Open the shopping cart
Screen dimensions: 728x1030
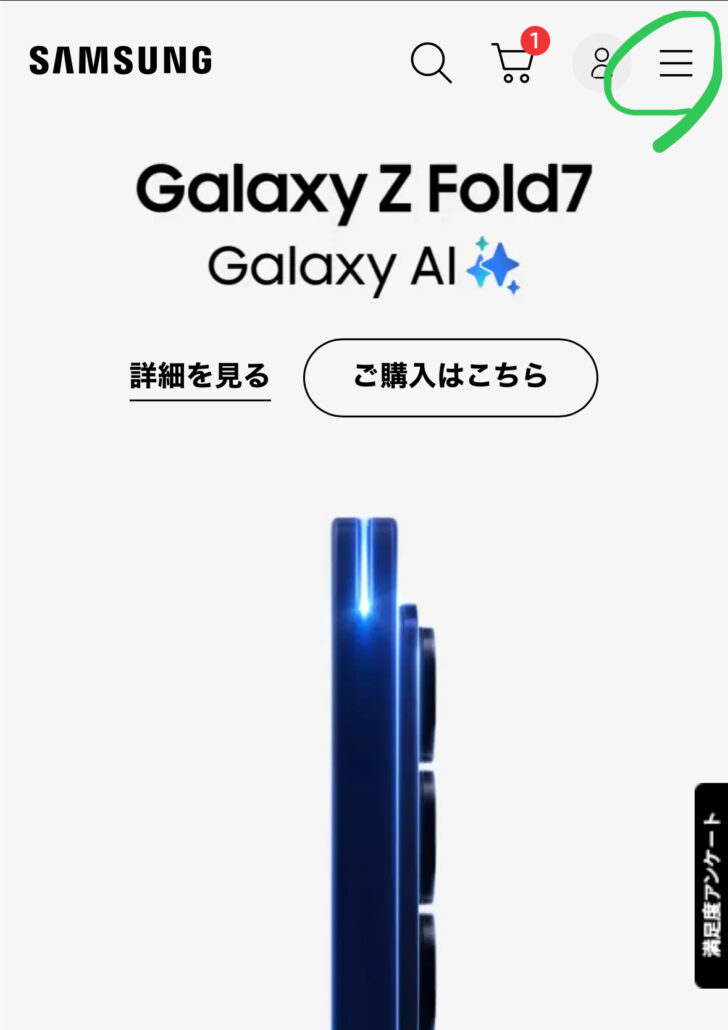point(513,63)
